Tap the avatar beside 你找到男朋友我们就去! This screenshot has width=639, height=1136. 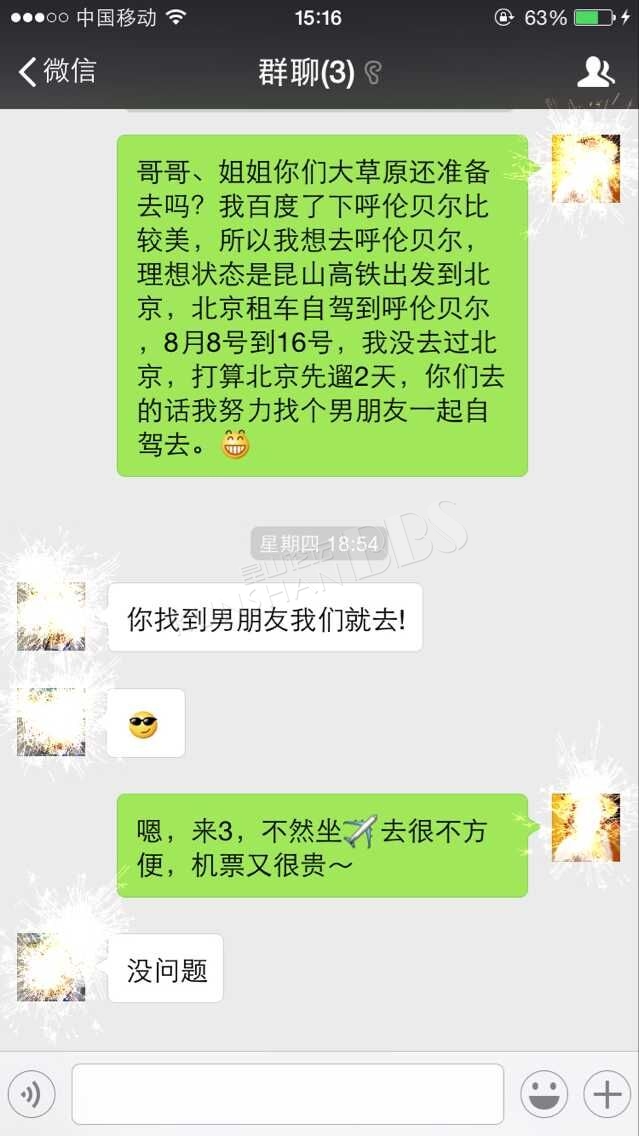51,617
